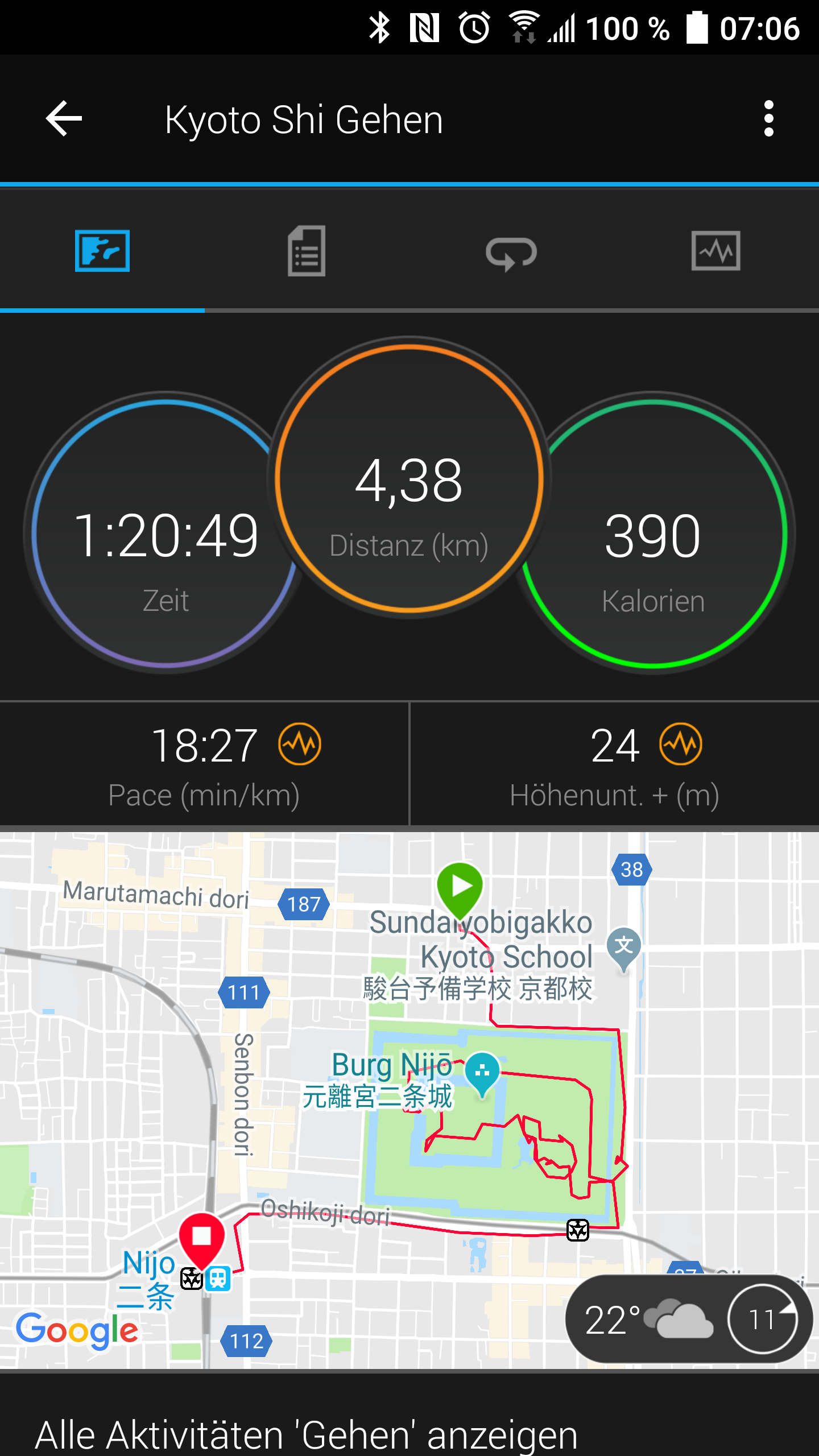The height and width of the screenshot is (1456, 819).
Task: Switch to the details list tab
Action: [x=307, y=251]
